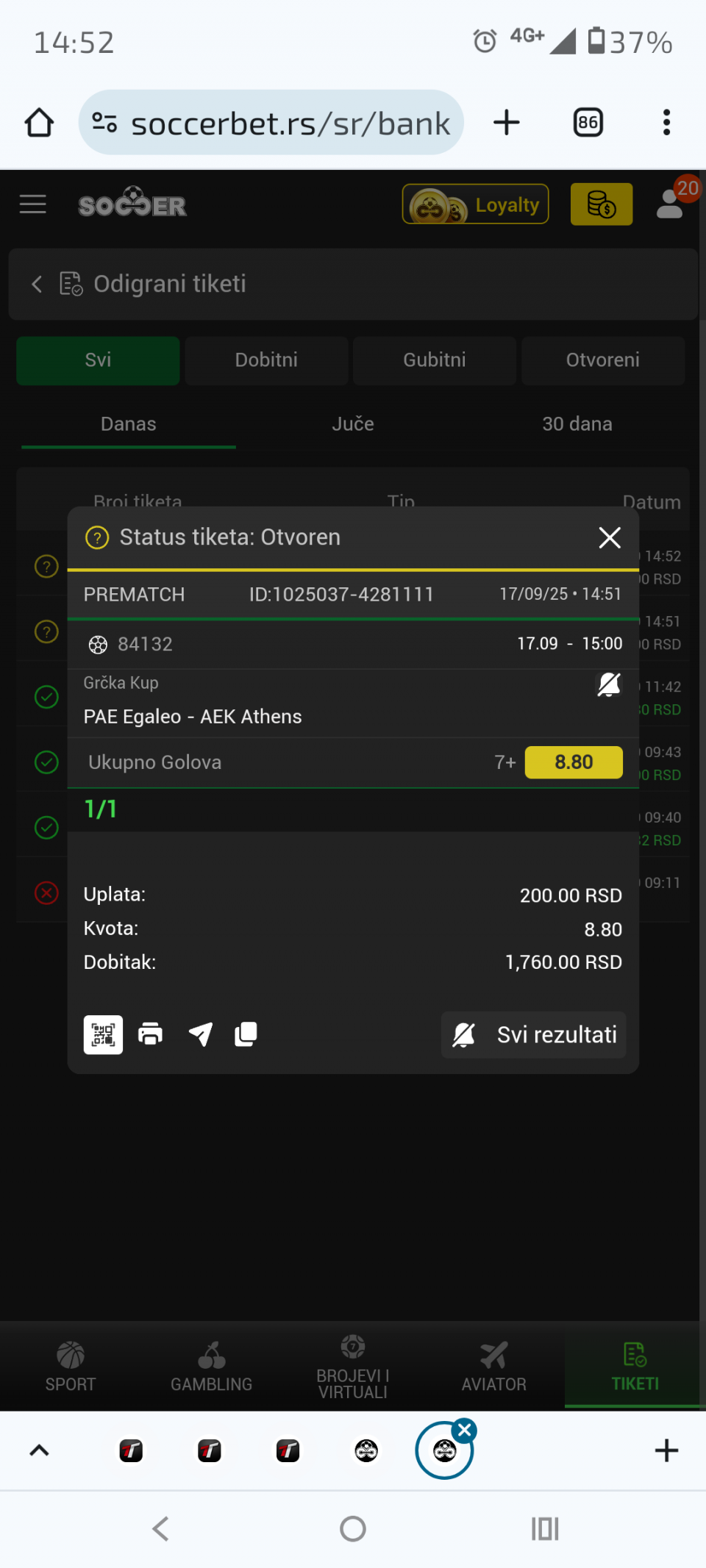Screen dimensions: 706x1568
Task: Tap the Svi rezultati button
Action: tap(534, 1035)
